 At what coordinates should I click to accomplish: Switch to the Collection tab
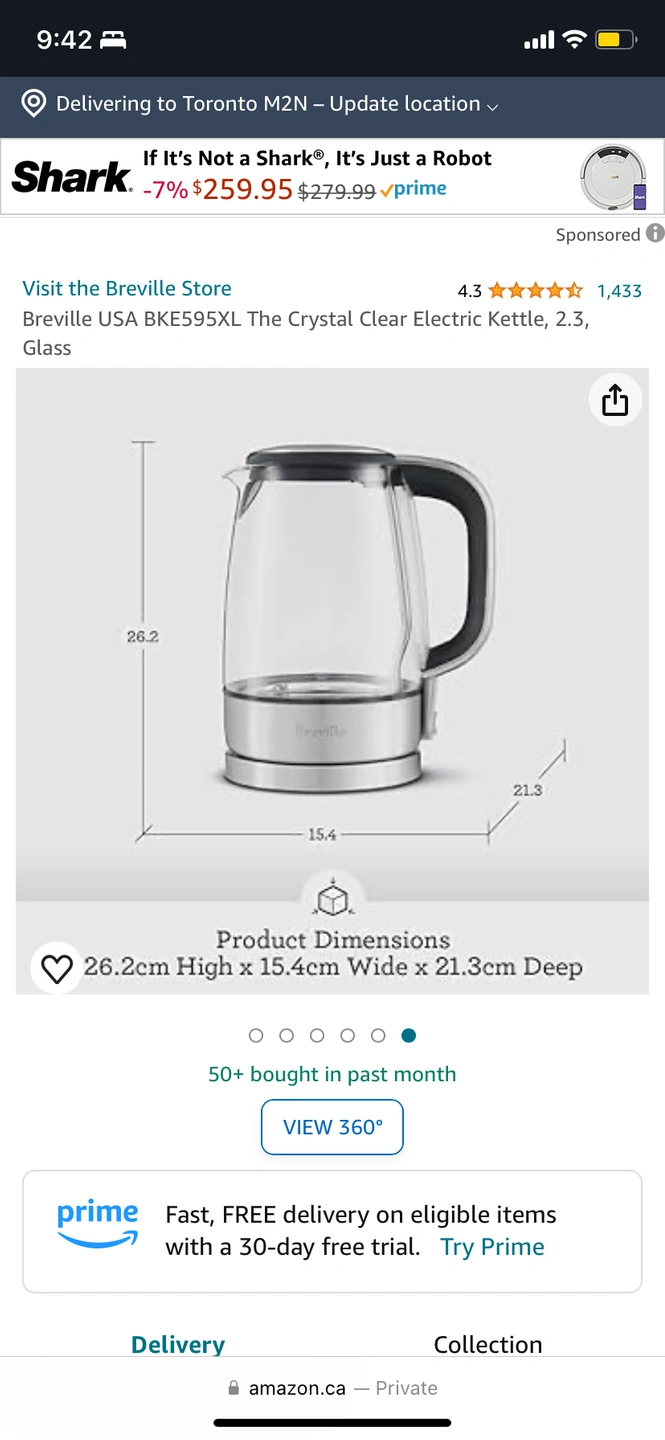[487, 1344]
